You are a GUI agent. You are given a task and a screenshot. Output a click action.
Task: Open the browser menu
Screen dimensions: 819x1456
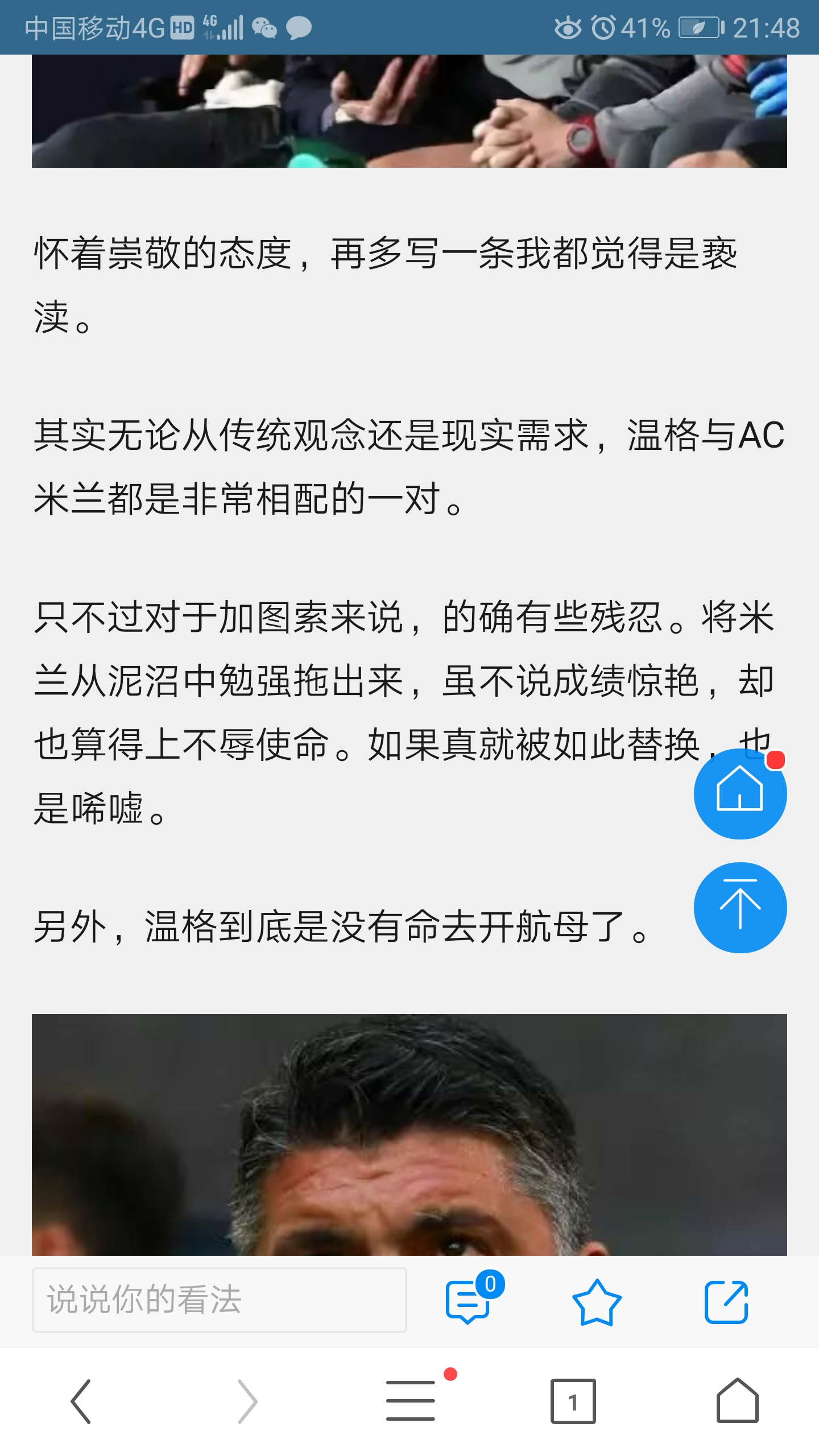(x=411, y=1401)
